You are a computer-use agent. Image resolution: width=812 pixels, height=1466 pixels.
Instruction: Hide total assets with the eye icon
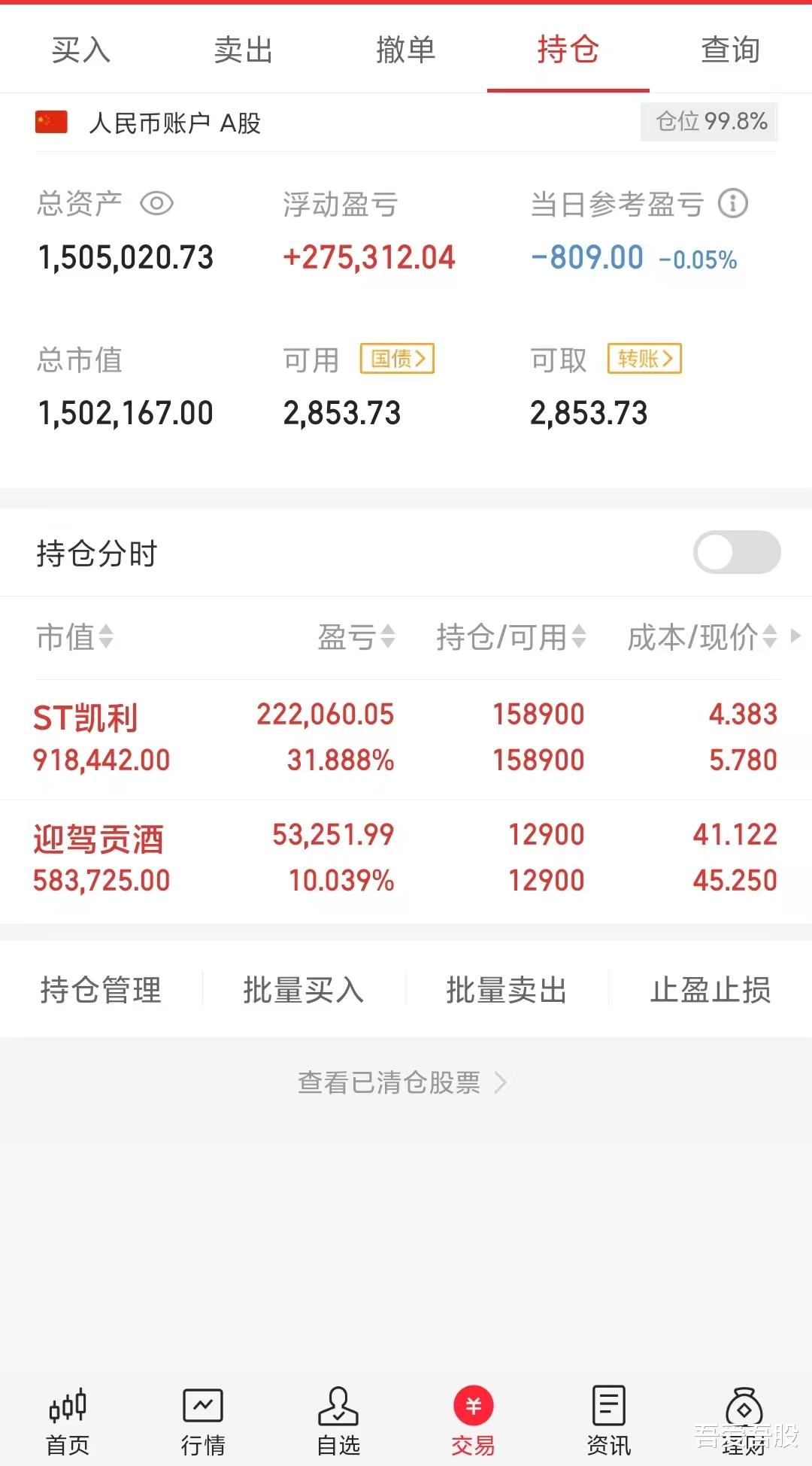click(157, 203)
